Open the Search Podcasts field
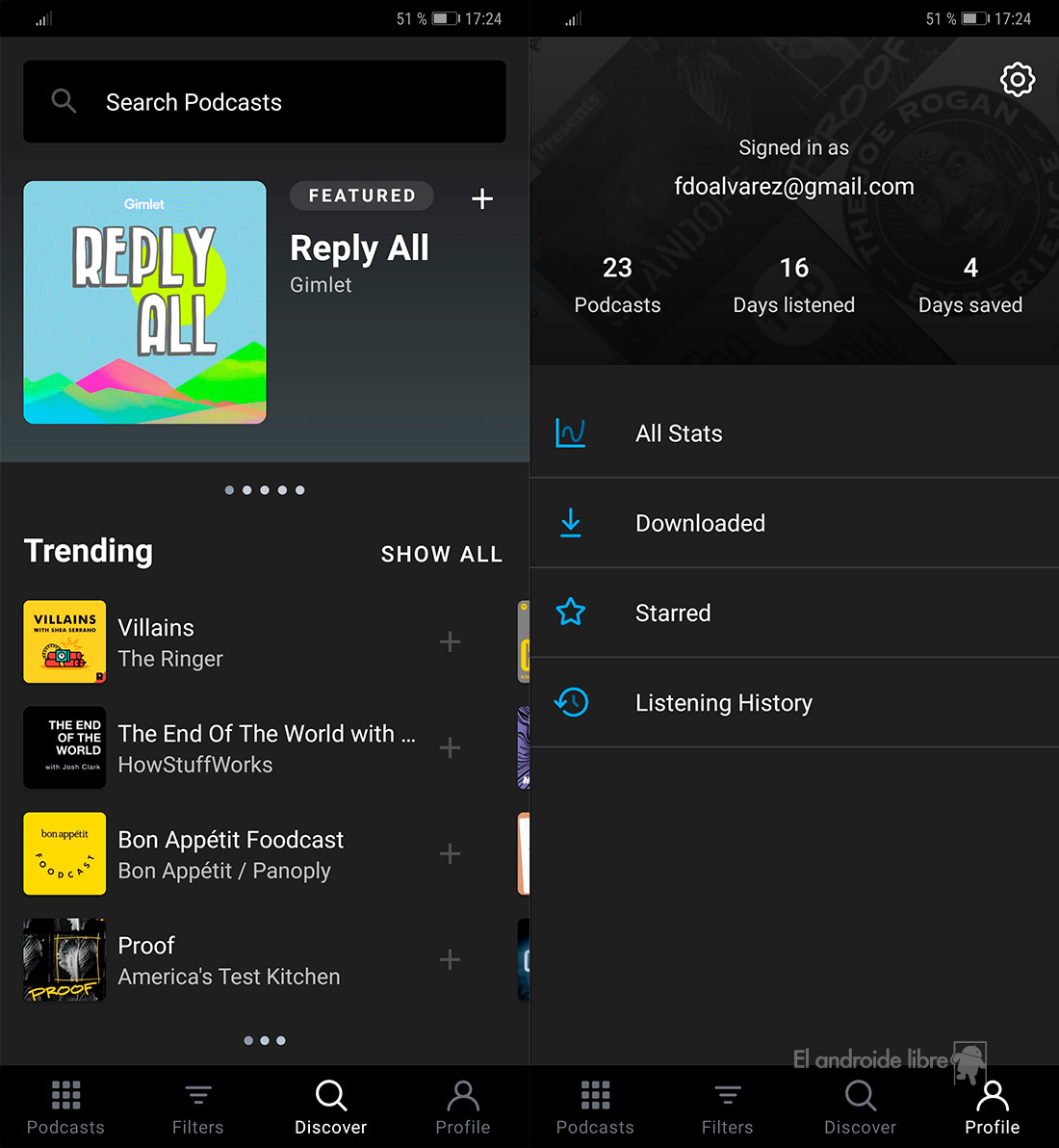1059x1148 pixels. coord(264,102)
